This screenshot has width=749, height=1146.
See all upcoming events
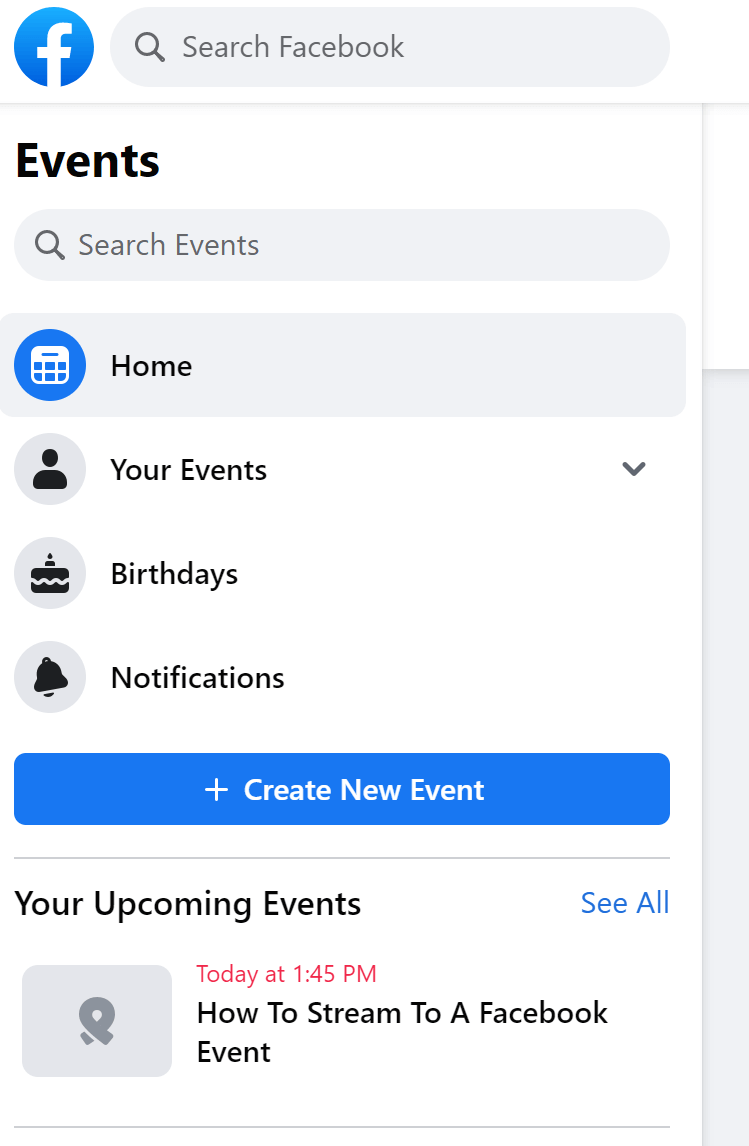pos(624,903)
